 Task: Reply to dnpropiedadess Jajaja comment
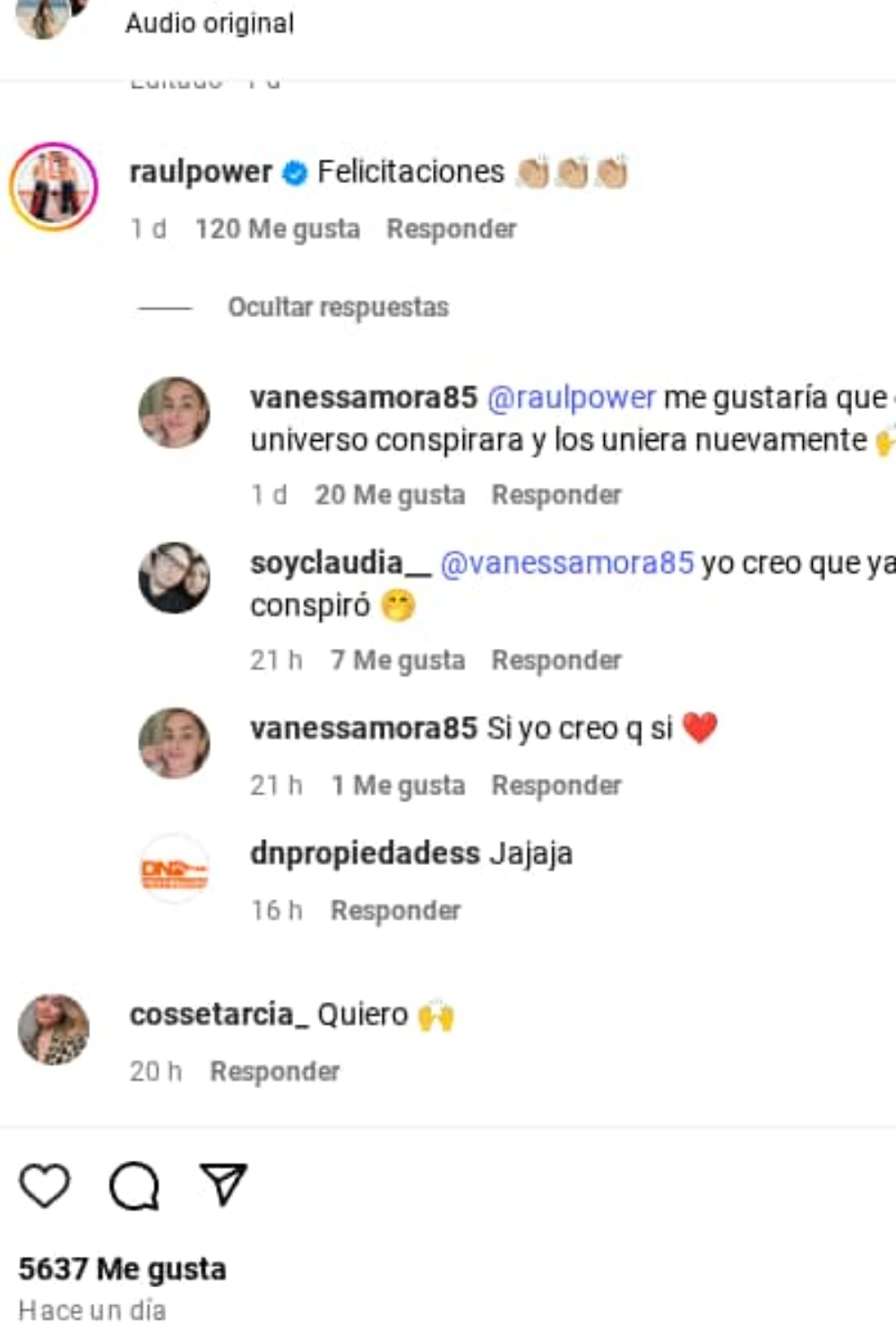coord(395,911)
